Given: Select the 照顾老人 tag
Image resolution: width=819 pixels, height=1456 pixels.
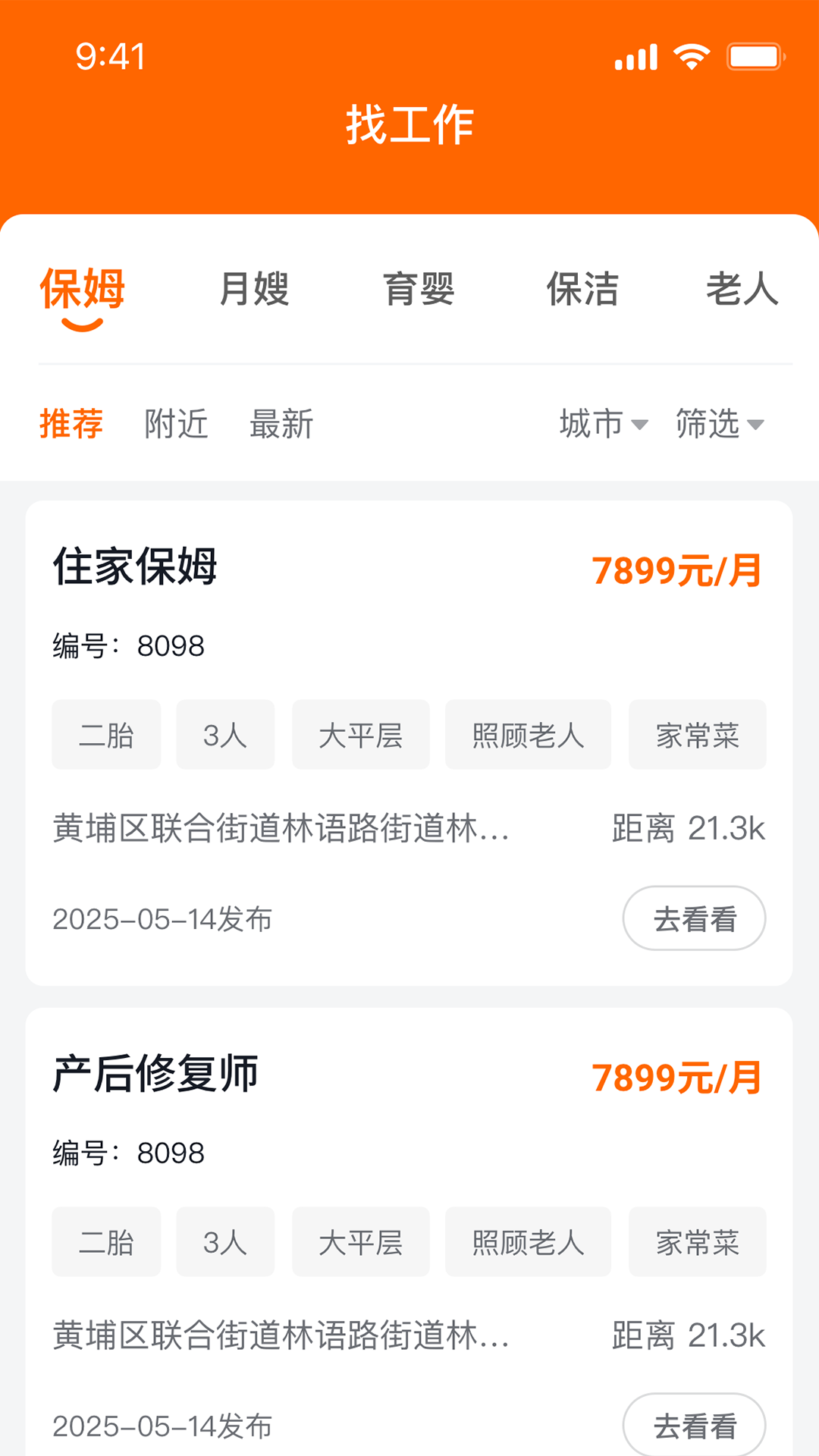Looking at the screenshot, I should tap(528, 734).
